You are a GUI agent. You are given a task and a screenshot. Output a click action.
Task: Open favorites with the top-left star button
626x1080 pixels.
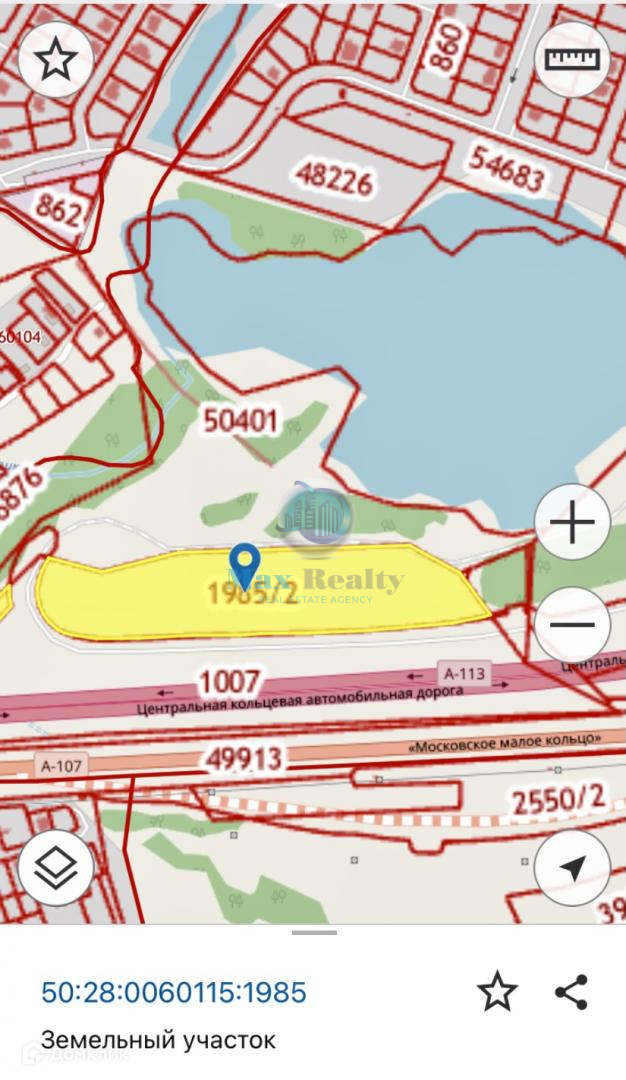pos(56,60)
